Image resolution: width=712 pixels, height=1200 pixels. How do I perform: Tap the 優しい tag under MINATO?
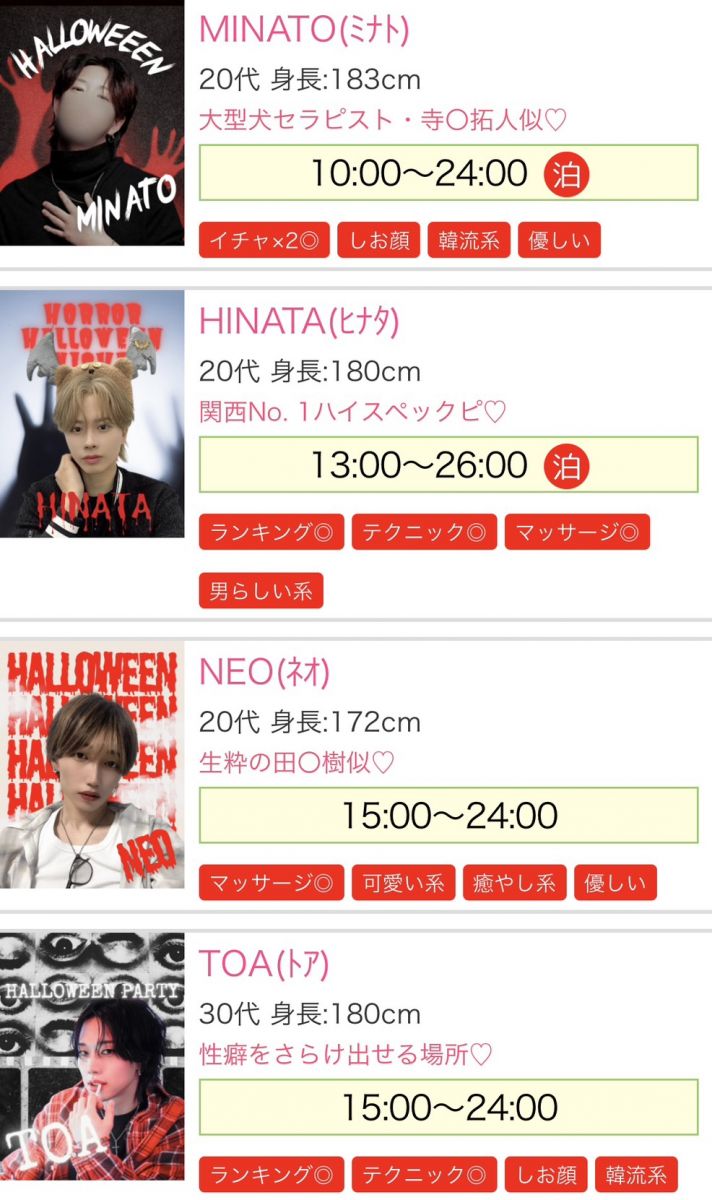[x=559, y=240]
